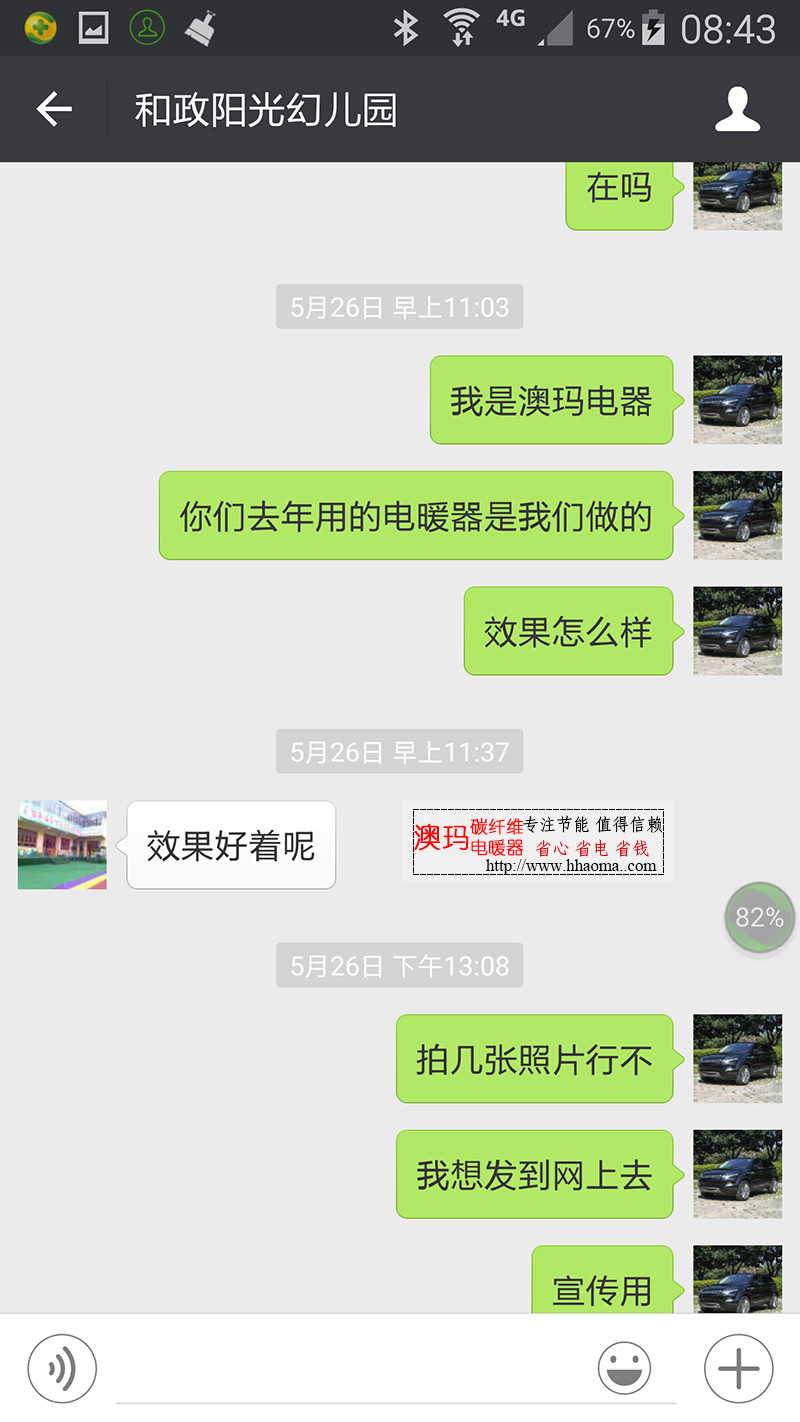Open the emoji picker
The image size is (800, 1422).
point(625,1368)
